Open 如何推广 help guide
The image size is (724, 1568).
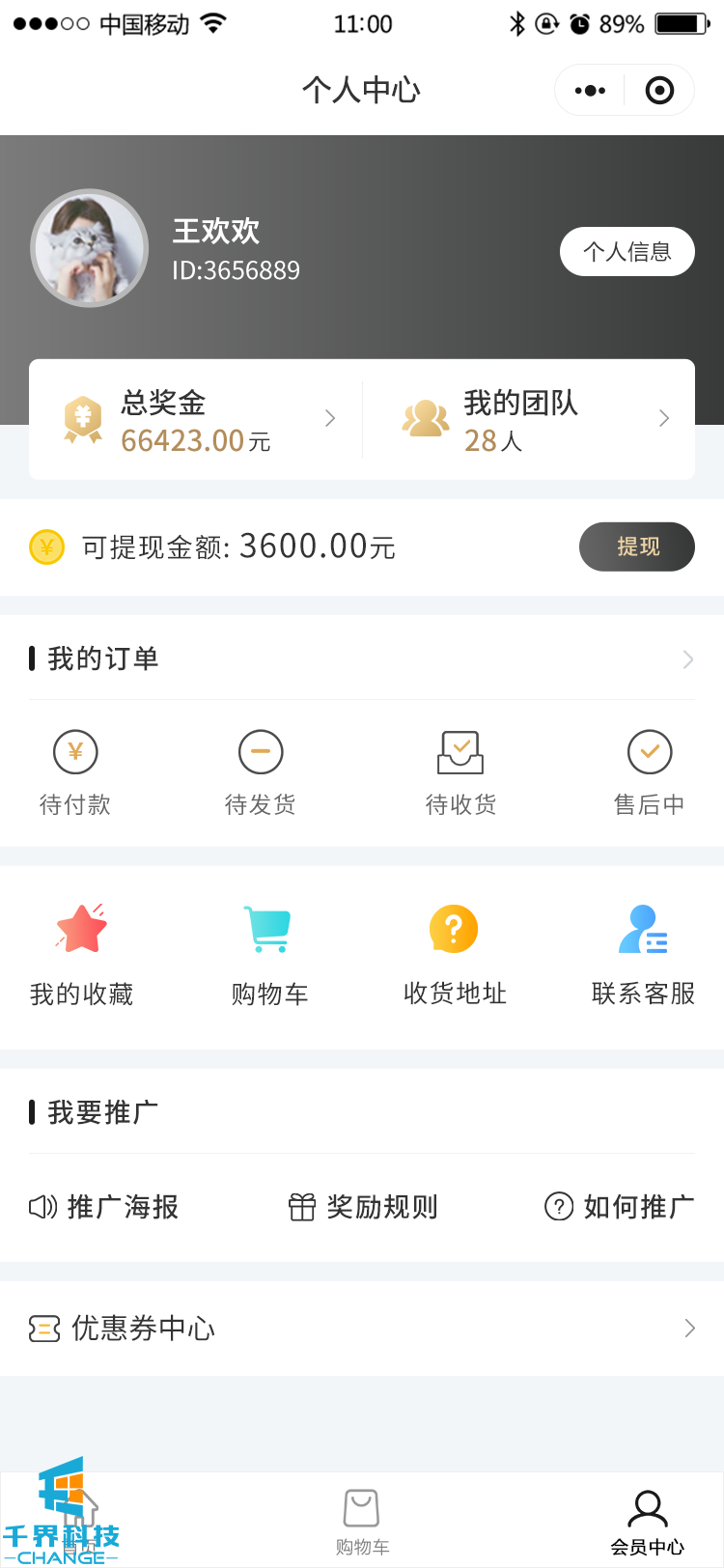(x=620, y=1207)
